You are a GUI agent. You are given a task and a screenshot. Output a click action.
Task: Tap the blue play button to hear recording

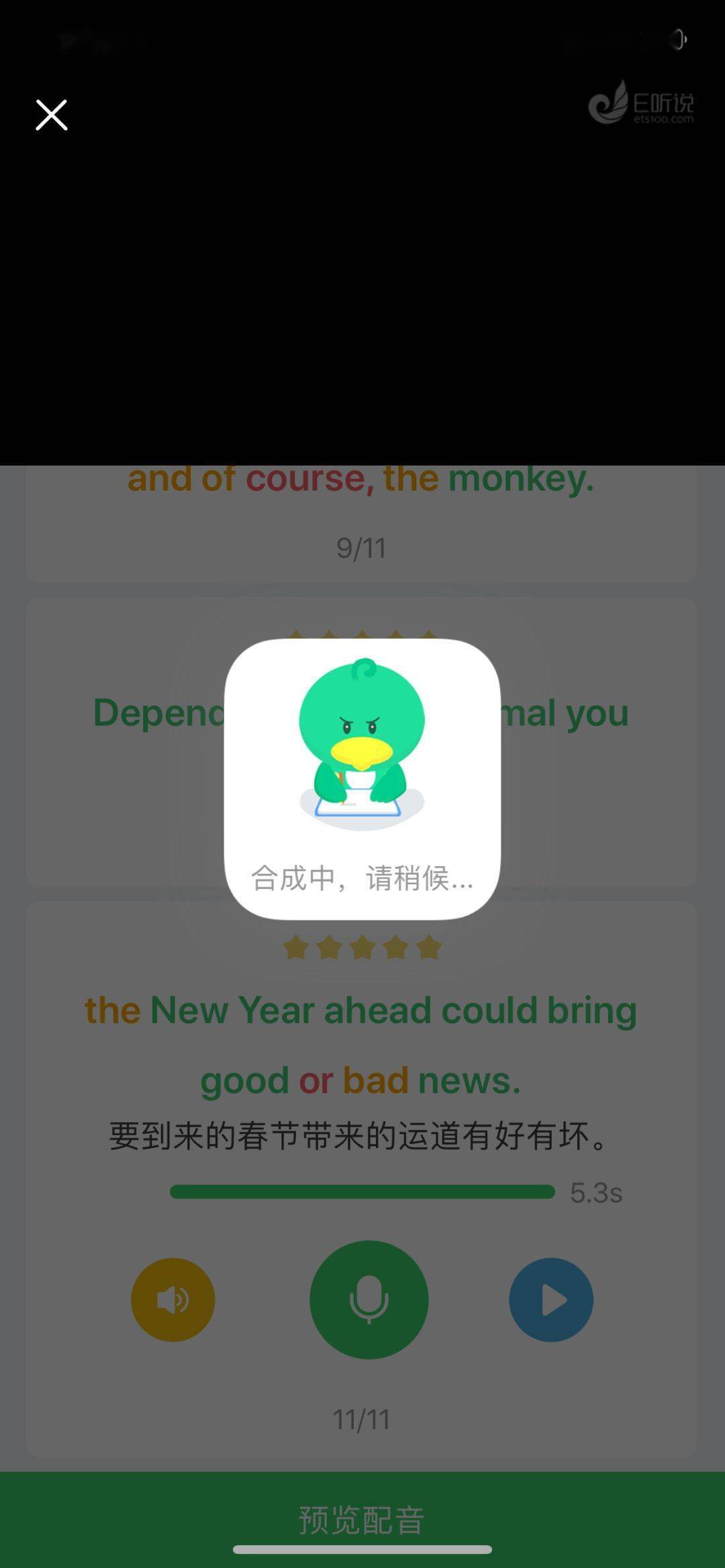(x=552, y=1298)
